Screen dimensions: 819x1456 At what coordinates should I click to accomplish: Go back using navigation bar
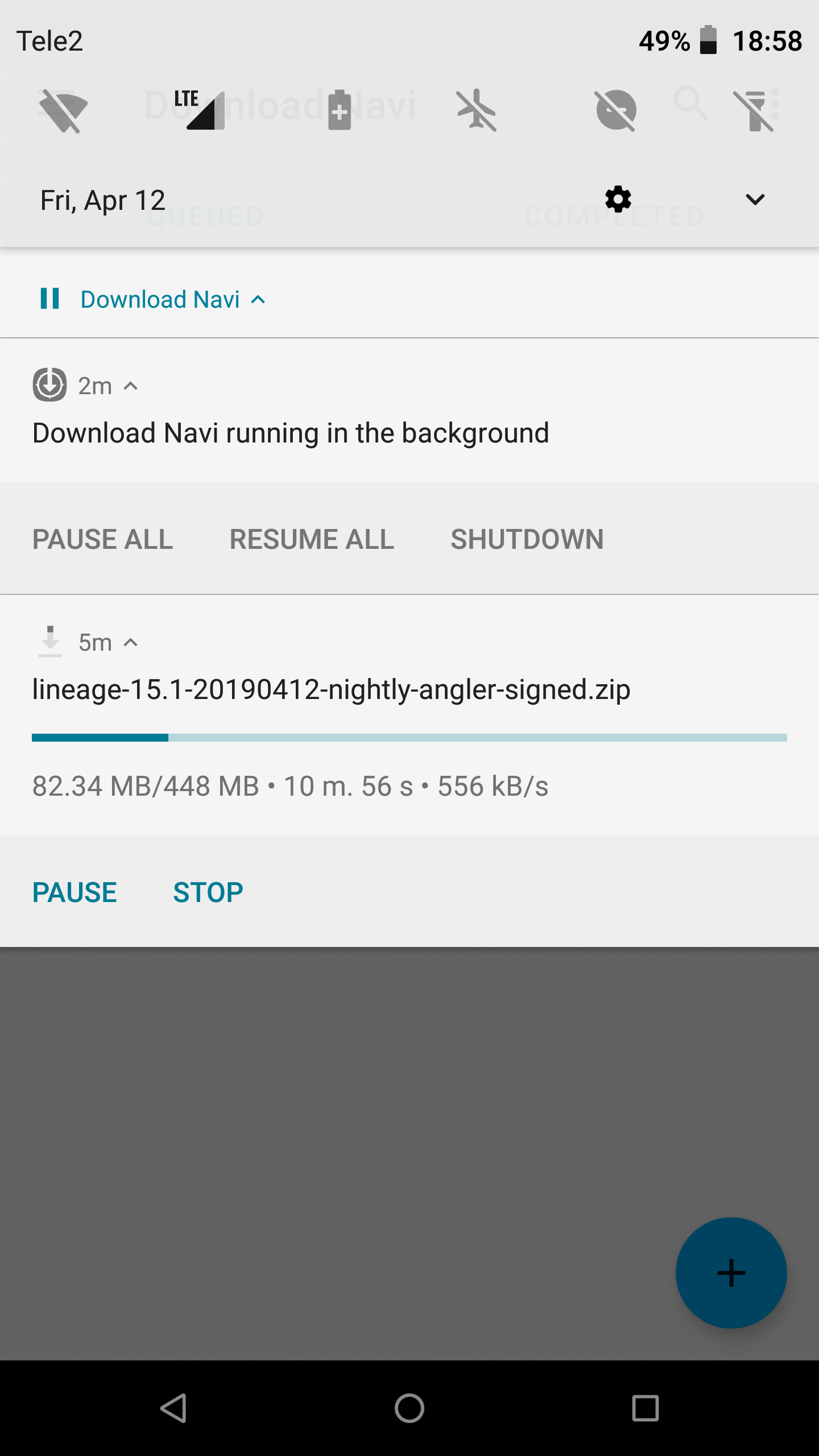point(173,1408)
